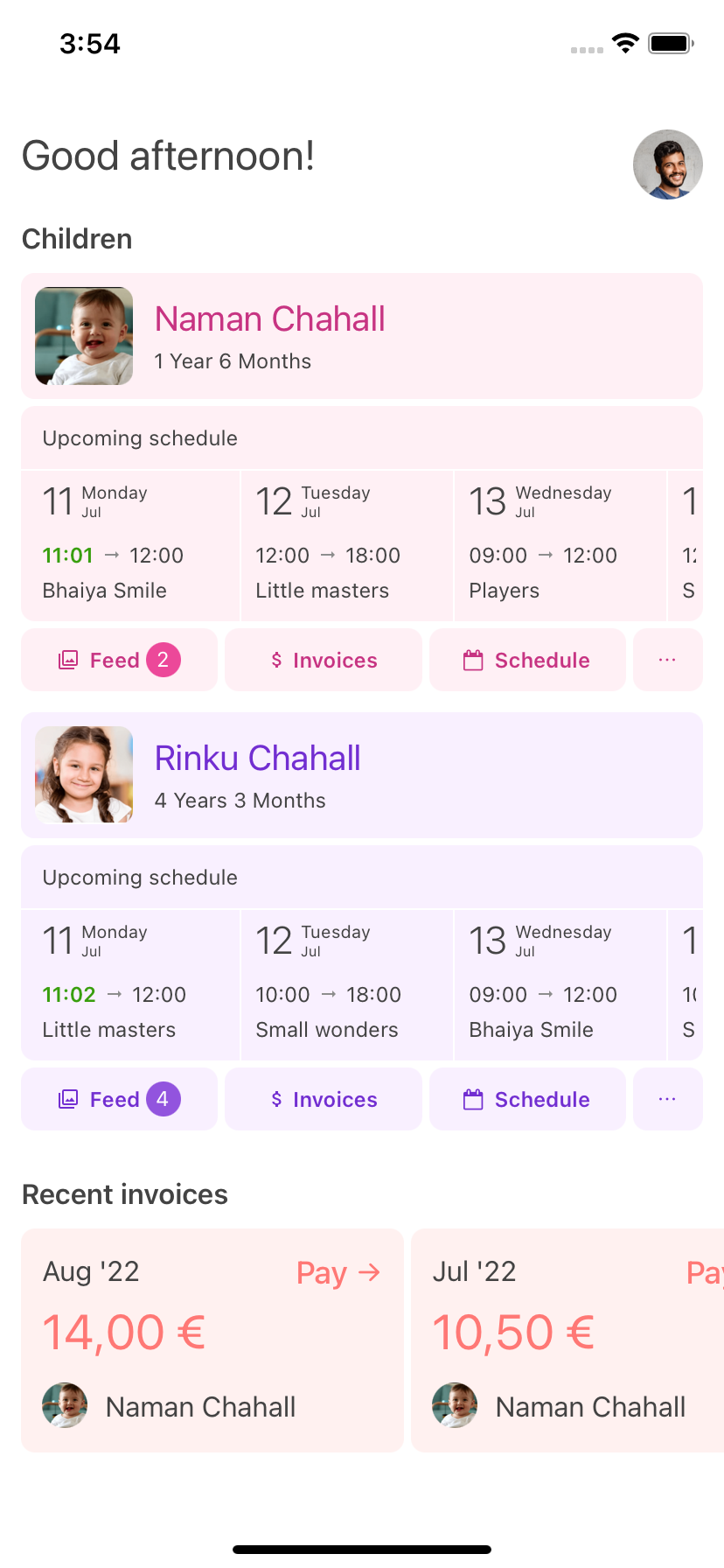Select Rinku's Monday Little masters session
The image size is (724, 1568).
click(x=130, y=985)
